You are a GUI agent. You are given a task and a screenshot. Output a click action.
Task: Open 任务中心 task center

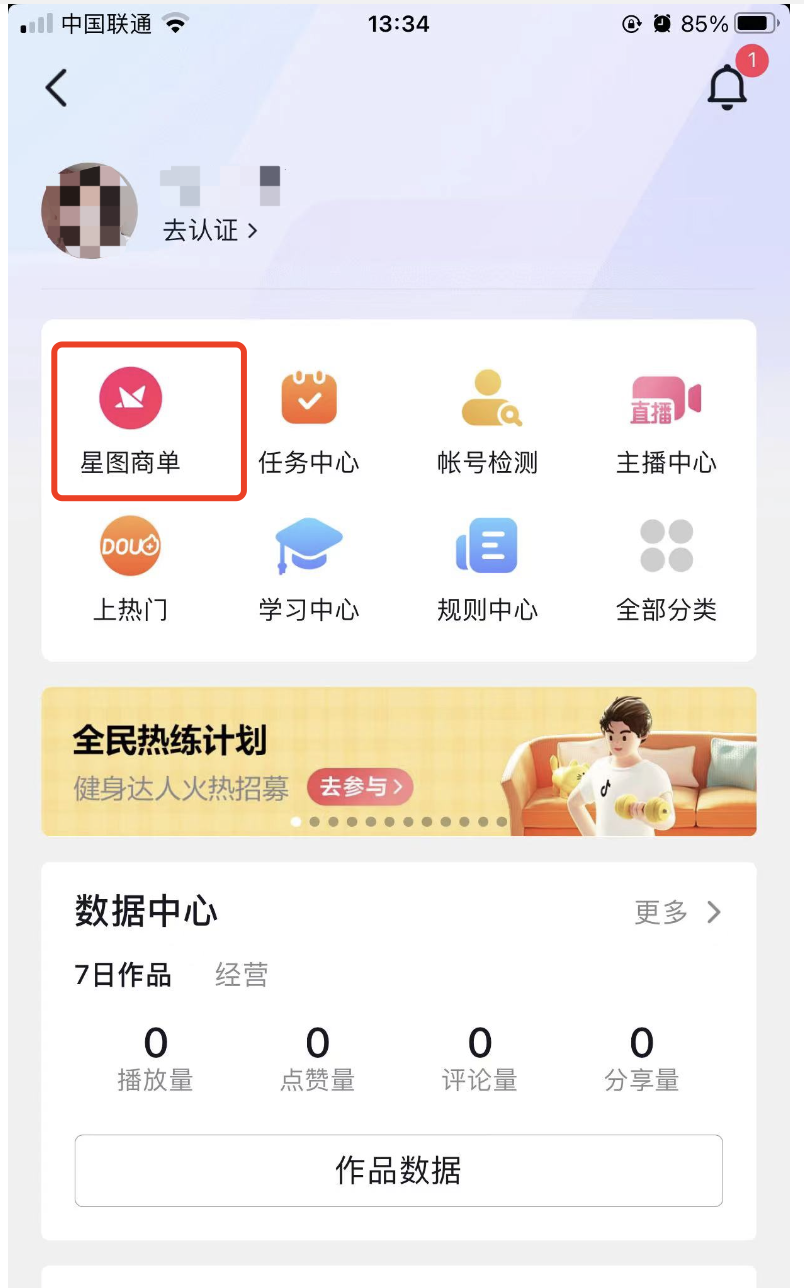[x=308, y=420]
